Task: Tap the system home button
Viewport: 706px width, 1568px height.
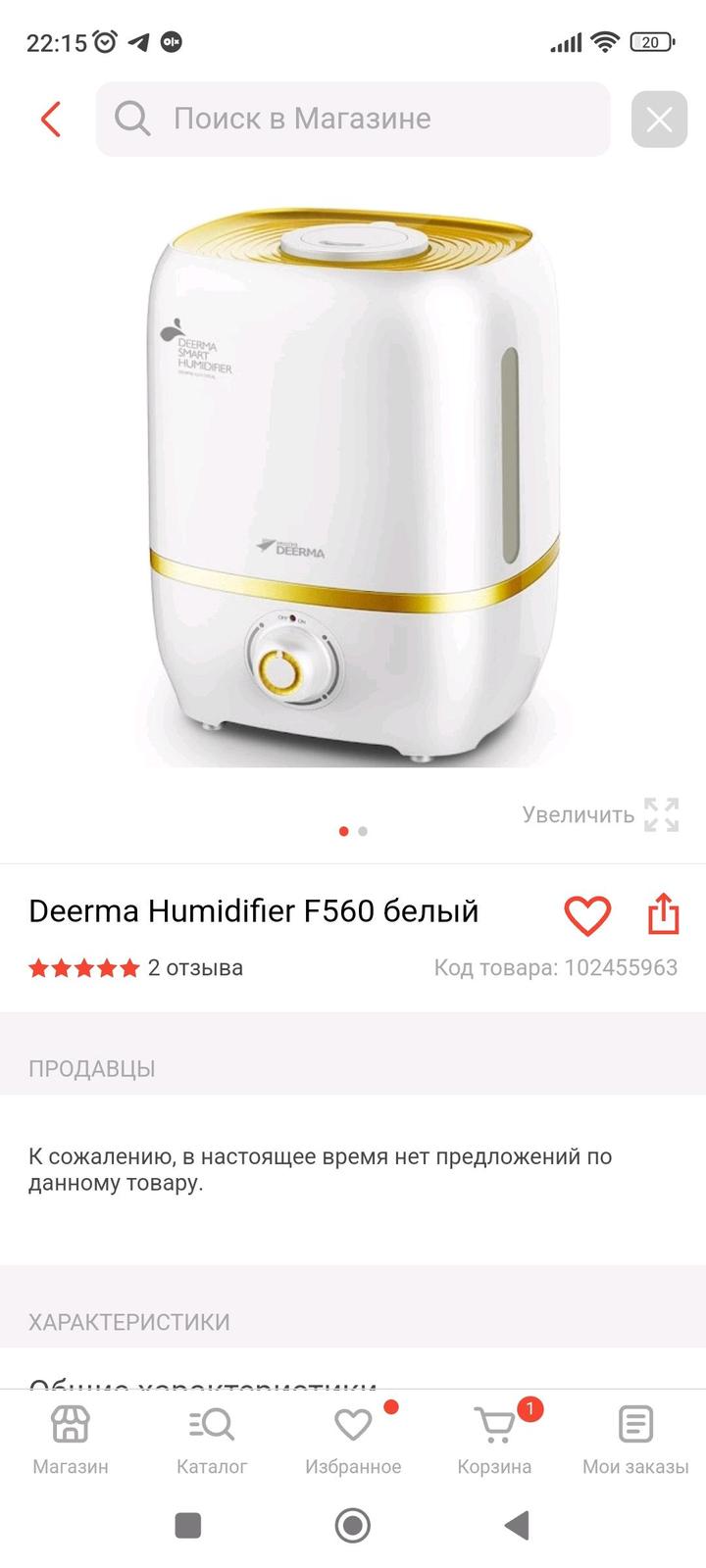Action: tap(353, 1526)
